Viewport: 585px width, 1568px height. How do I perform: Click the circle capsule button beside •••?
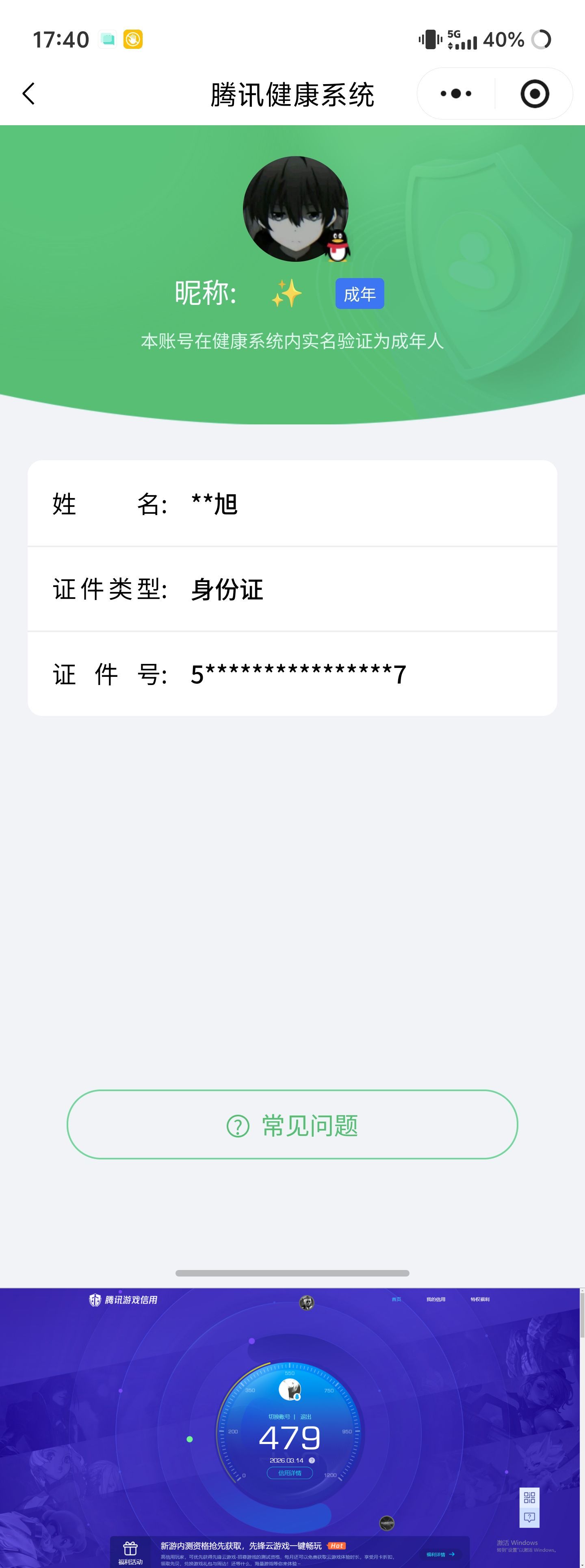click(x=535, y=94)
